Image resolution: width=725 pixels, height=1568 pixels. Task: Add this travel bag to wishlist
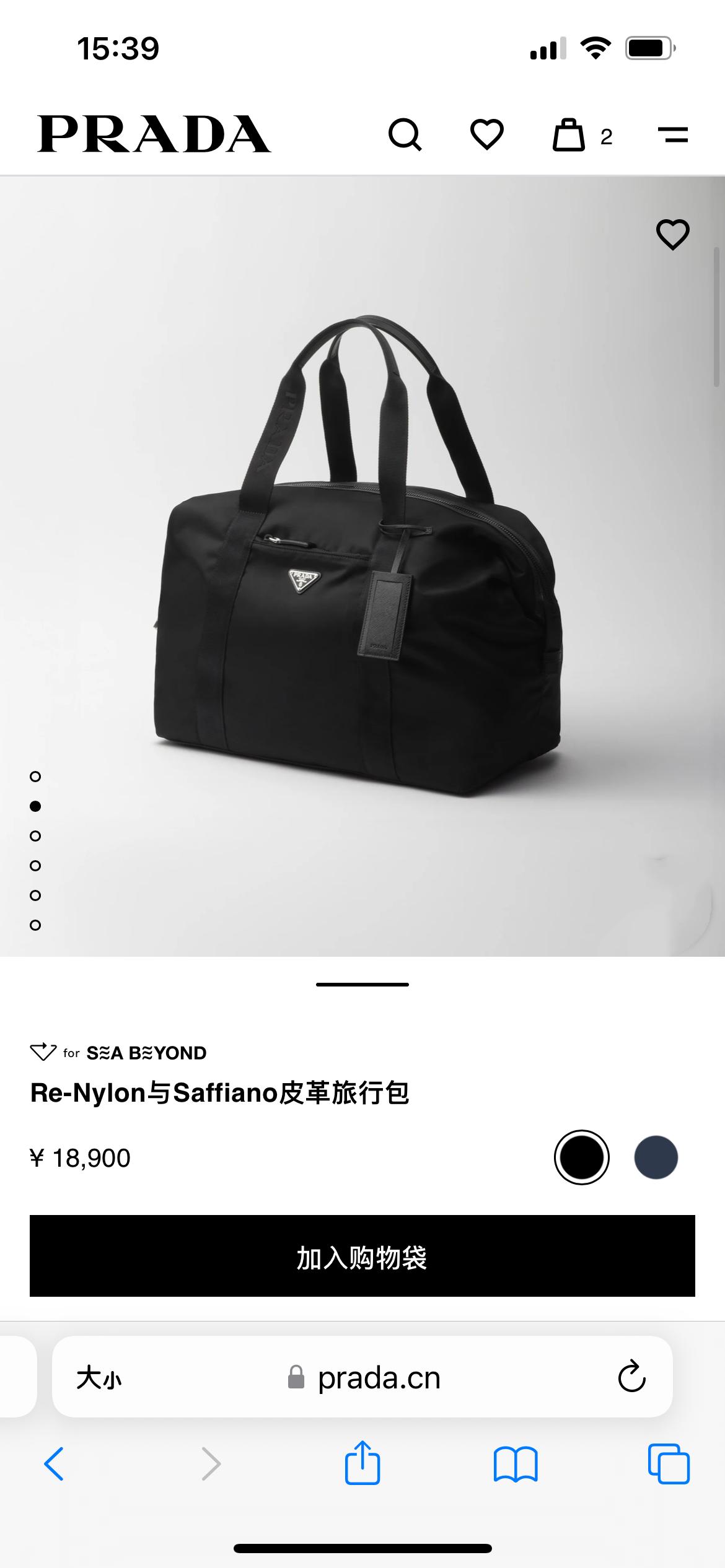[672, 234]
